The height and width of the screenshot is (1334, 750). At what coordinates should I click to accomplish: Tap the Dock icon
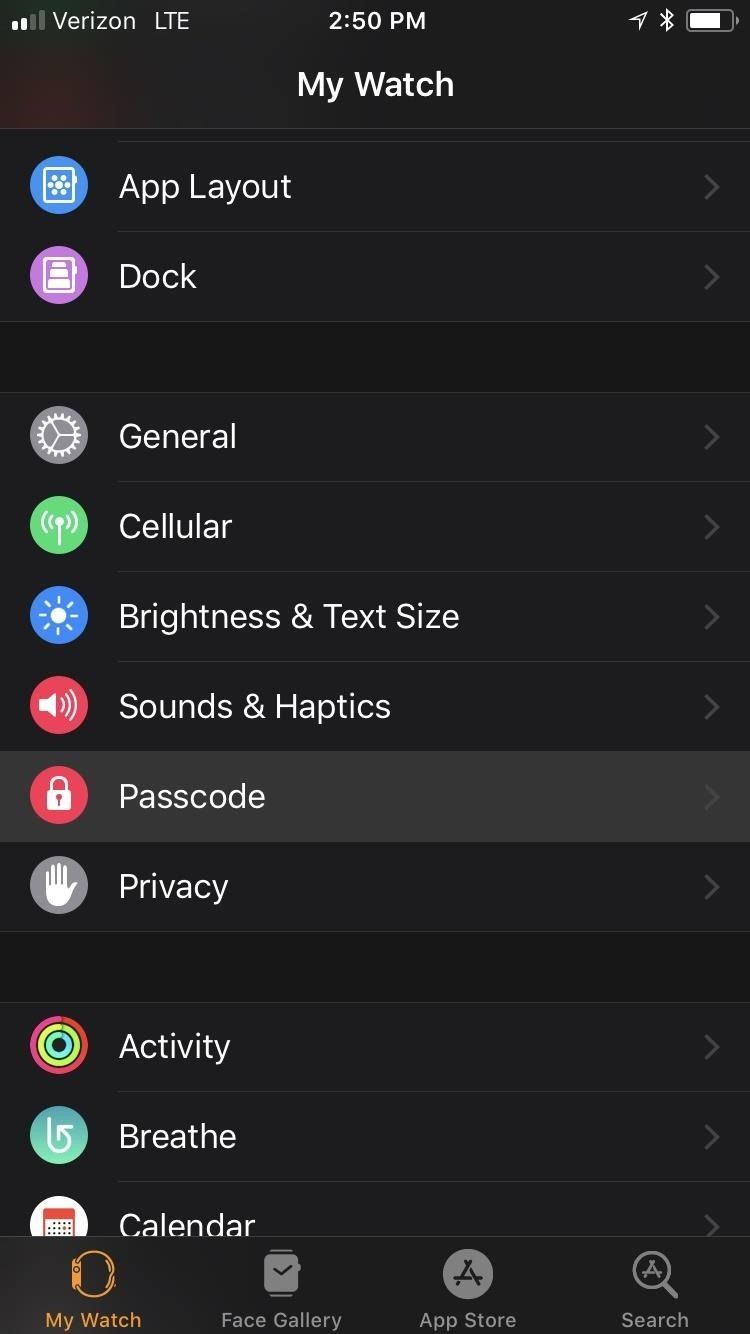pos(59,275)
